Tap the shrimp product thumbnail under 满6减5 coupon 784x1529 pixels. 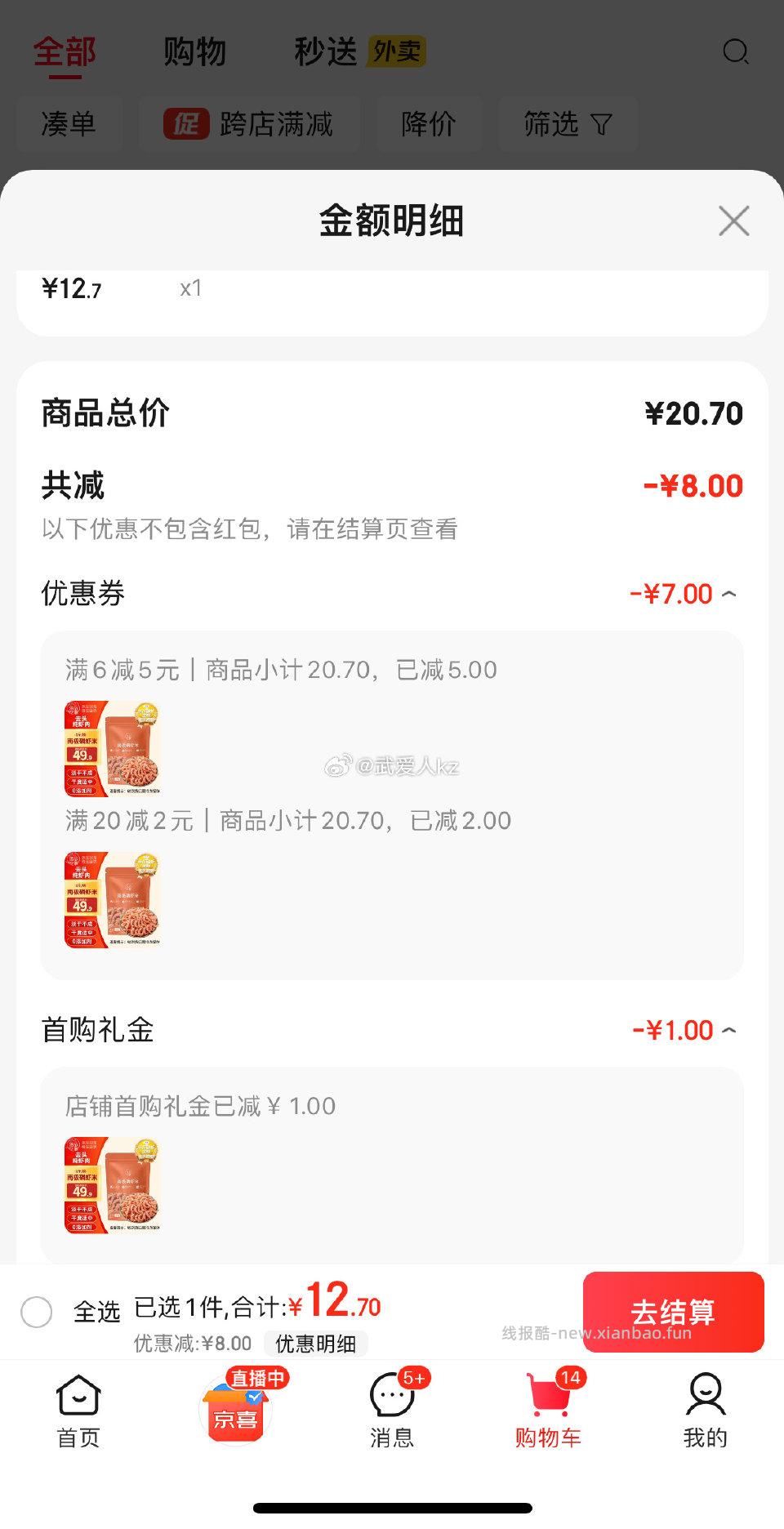coord(110,747)
